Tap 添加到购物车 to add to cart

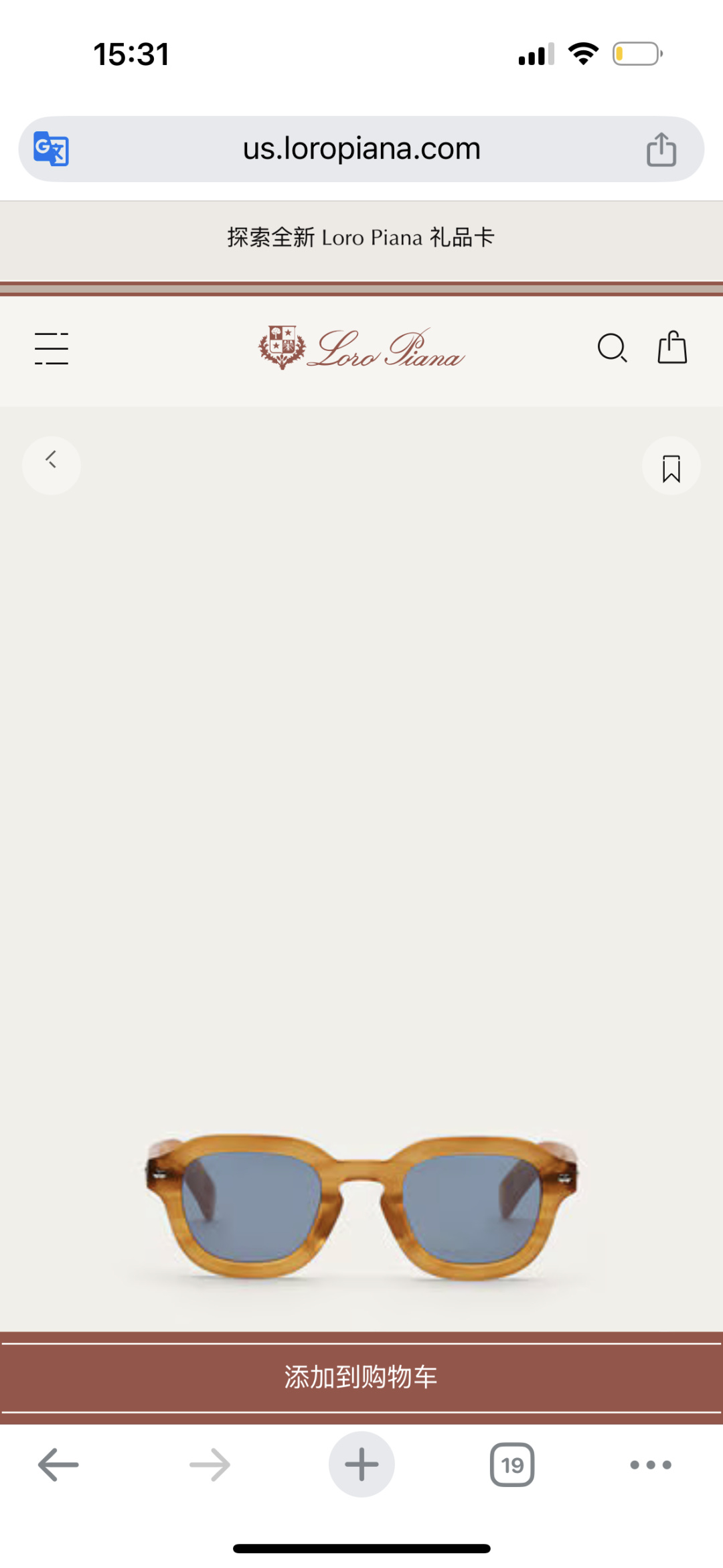361,1377
